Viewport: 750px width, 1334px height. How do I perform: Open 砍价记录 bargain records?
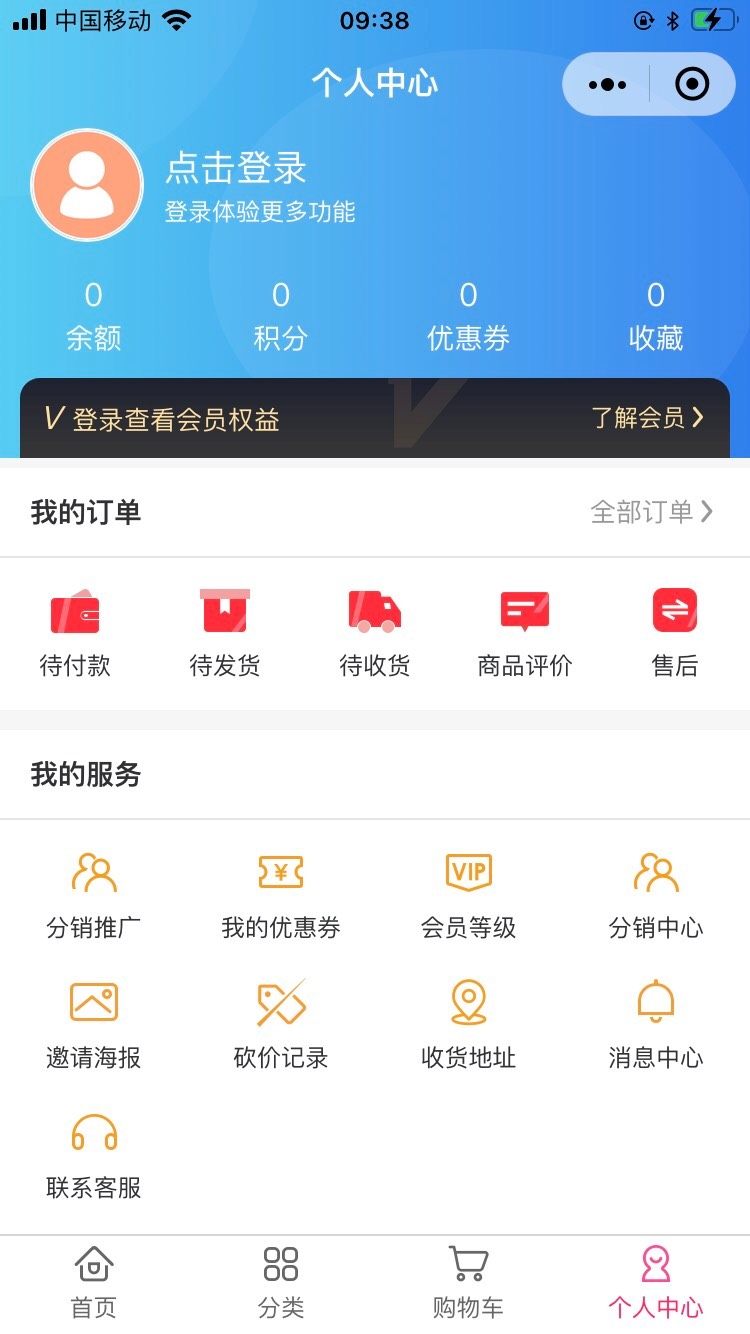pyautogui.click(x=281, y=1026)
